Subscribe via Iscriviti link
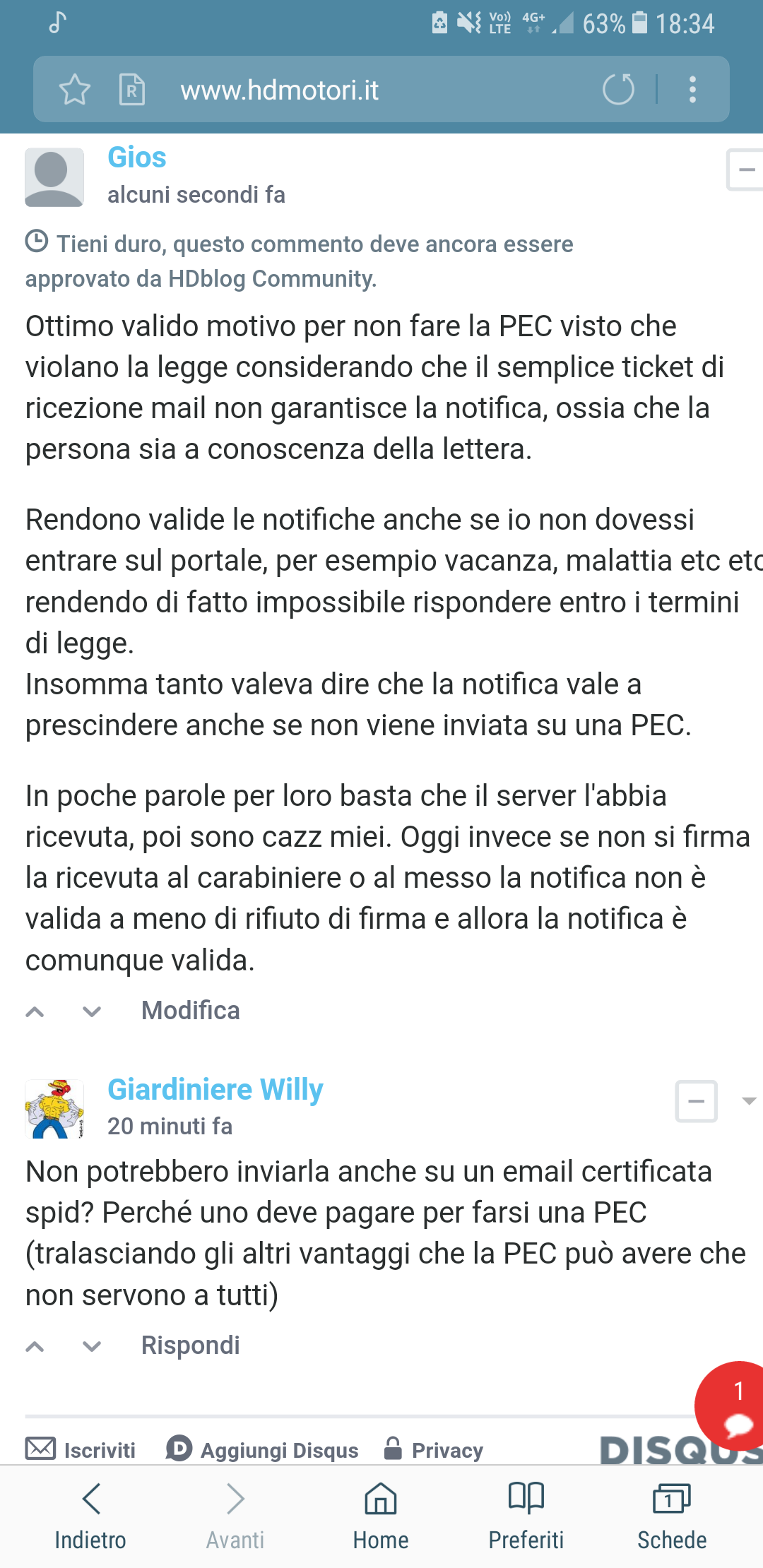The image size is (763, 1568). (x=81, y=1450)
